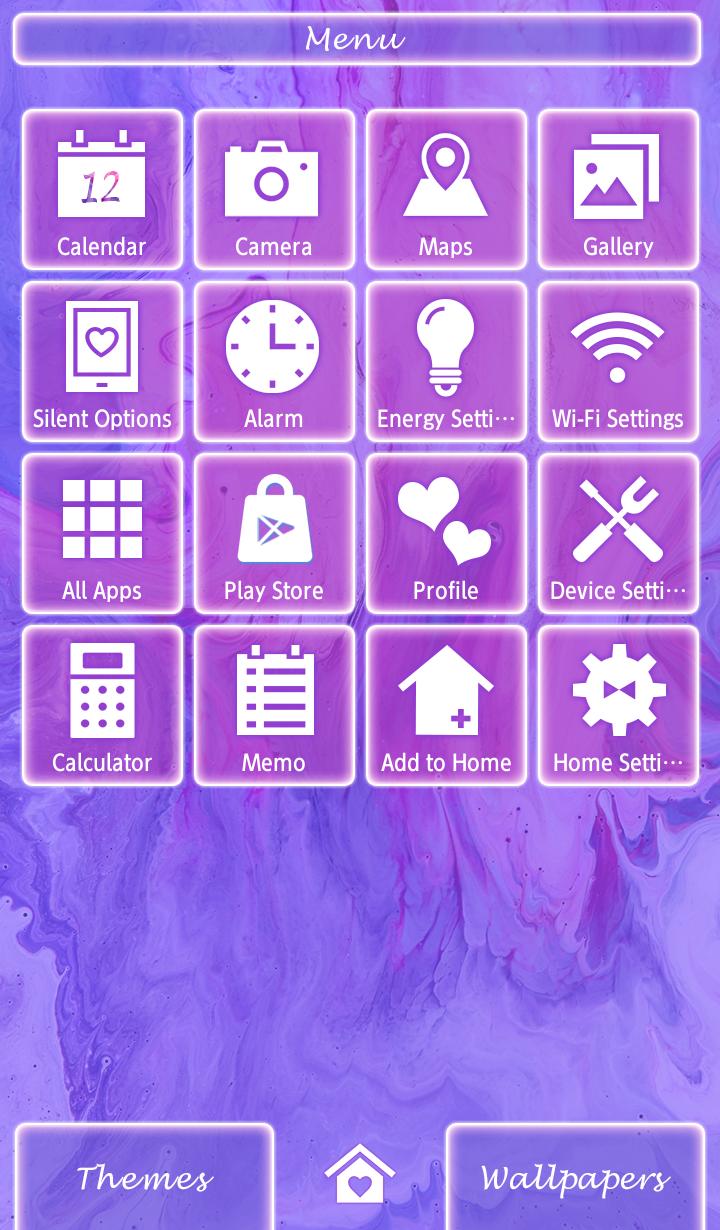The image size is (720, 1230).
Task: Select Add to Home
Action: (x=446, y=706)
